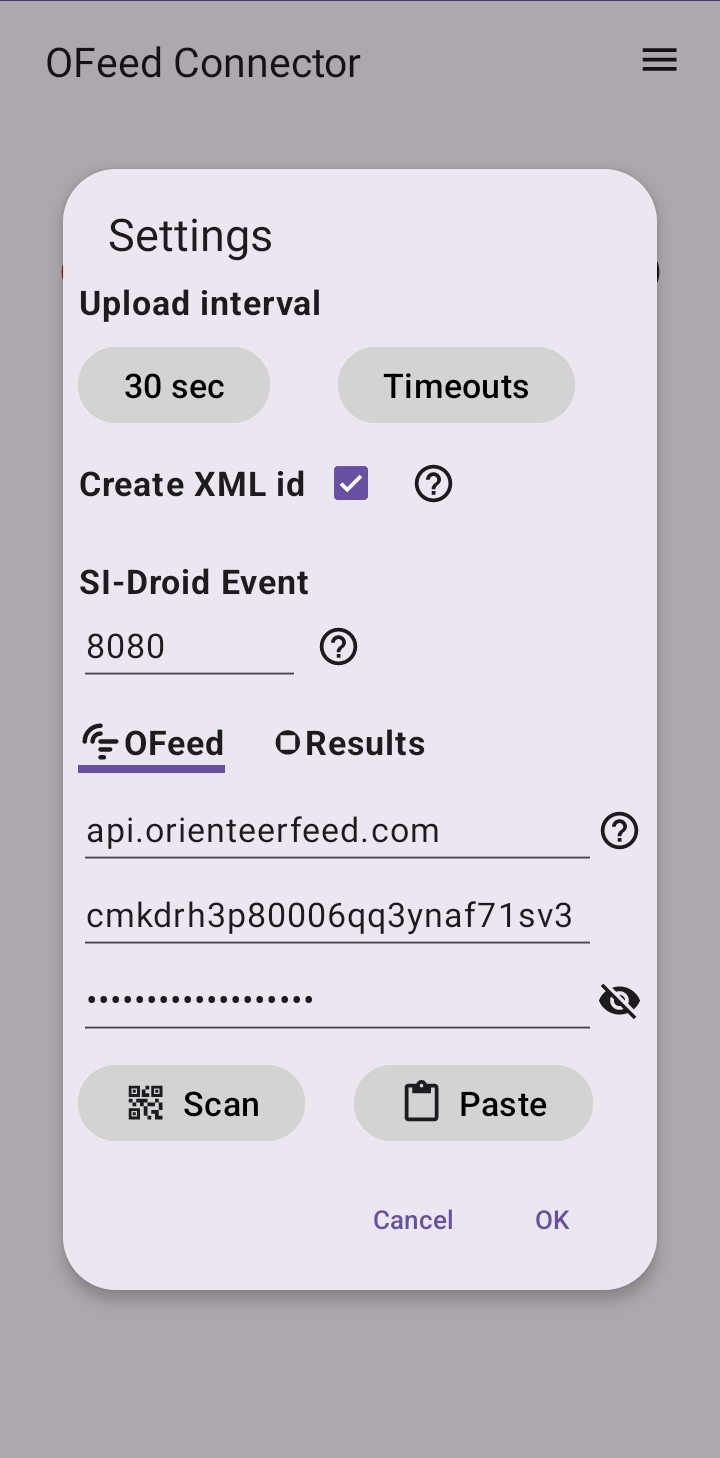Image resolution: width=720 pixels, height=1458 pixels.
Task: Switch to the Results tab
Action: (349, 743)
